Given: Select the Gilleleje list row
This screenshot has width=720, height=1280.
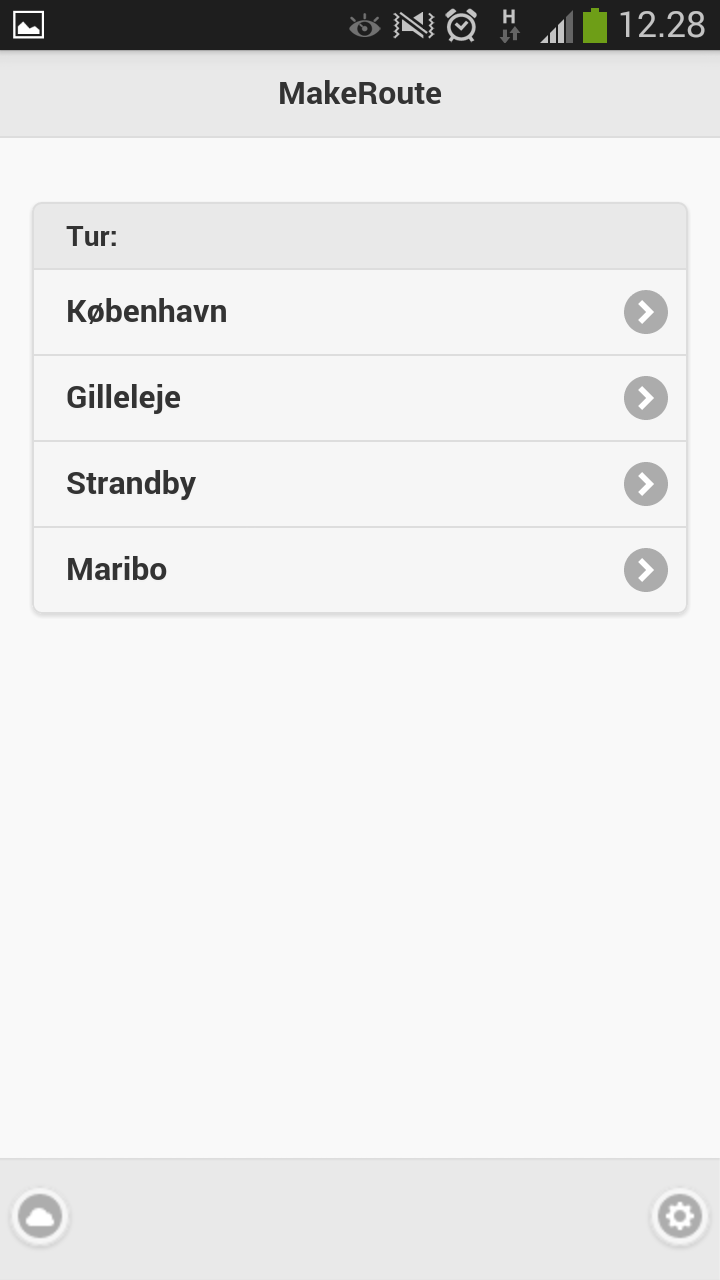Looking at the screenshot, I should tap(360, 398).
